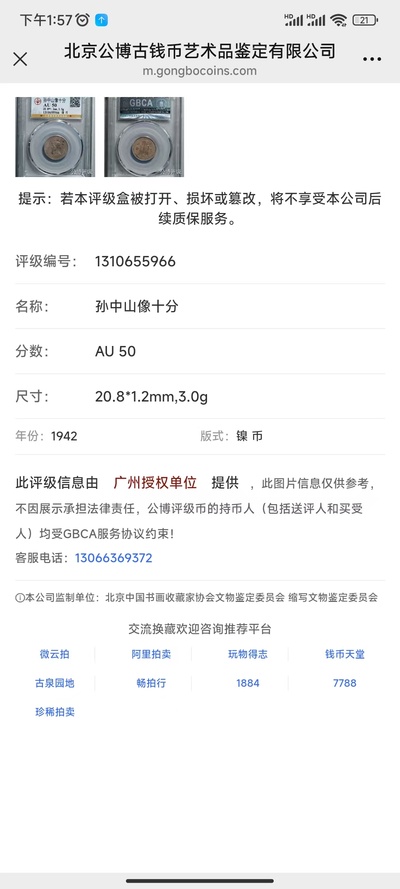Go to the 玩物得志 platform
The width and height of the screenshot is (400, 889).
(x=248, y=654)
